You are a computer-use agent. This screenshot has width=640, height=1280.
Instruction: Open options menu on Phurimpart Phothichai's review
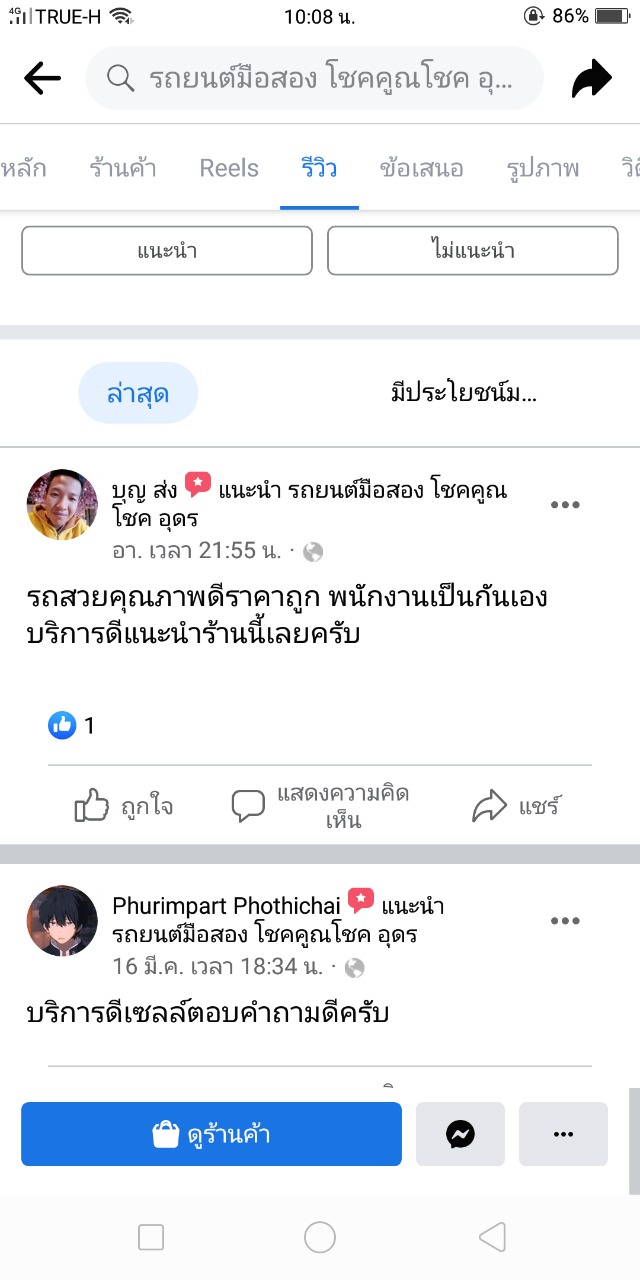(565, 921)
